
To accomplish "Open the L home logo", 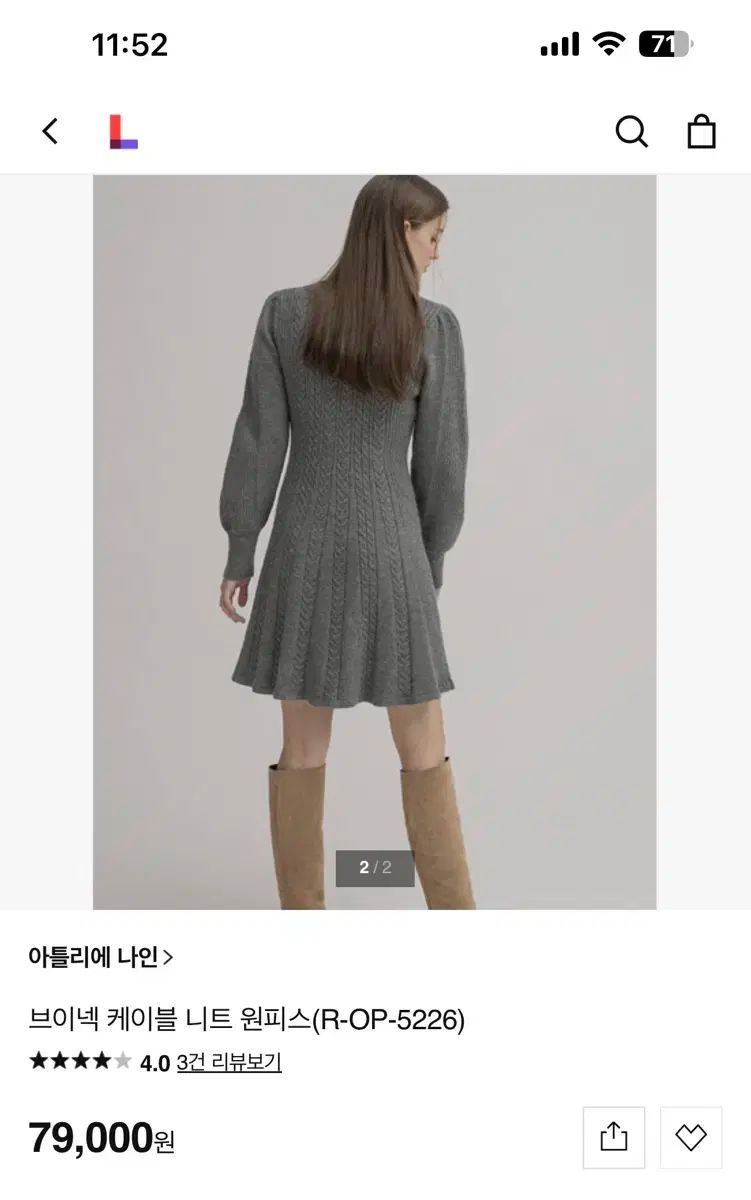I will tap(123, 131).
